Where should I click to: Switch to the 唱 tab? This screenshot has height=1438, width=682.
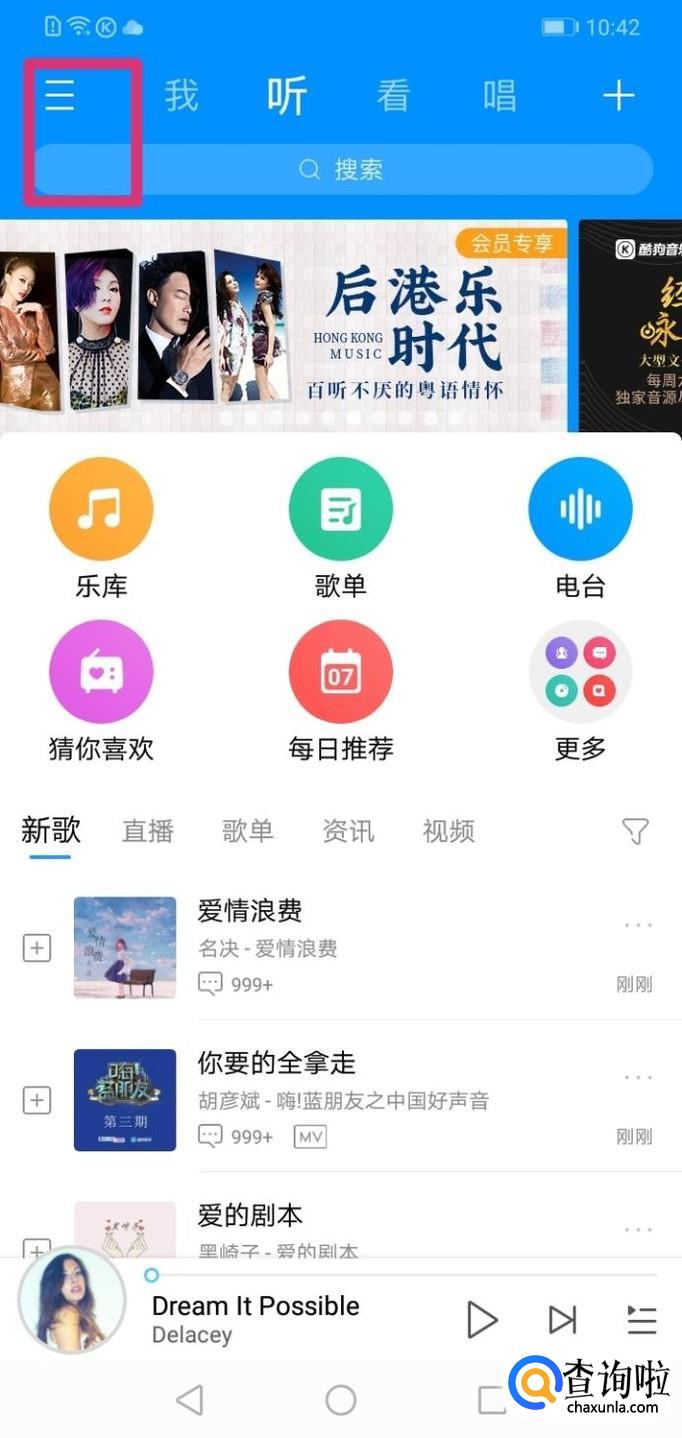[x=499, y=96]
